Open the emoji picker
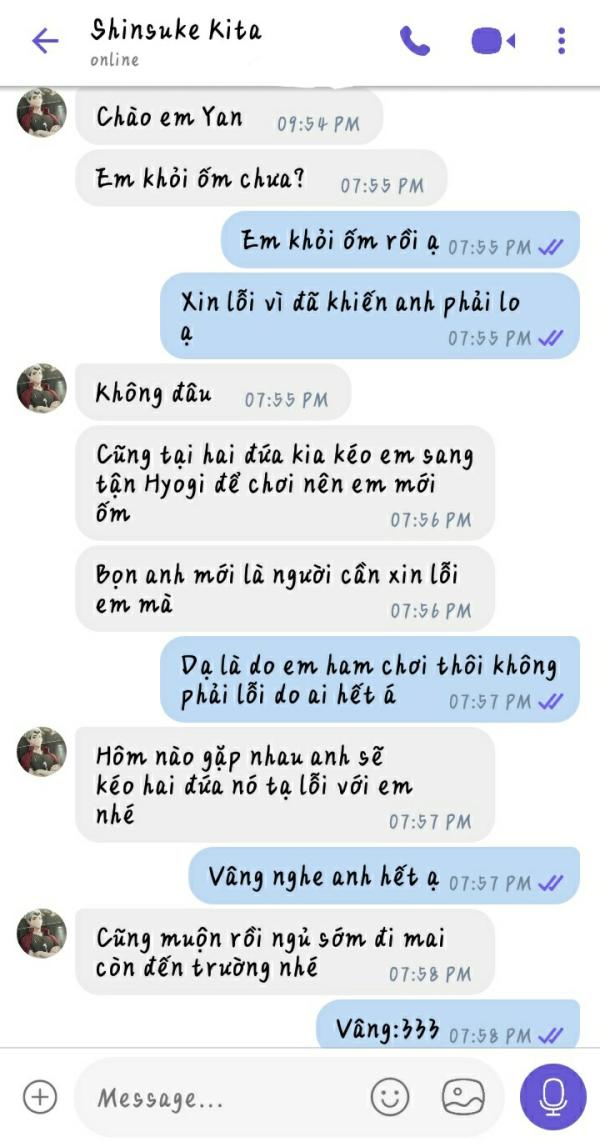Image resolution: width=600 pixels, height=1142 pixels. pyautogui.click(x=390, y=1097)
